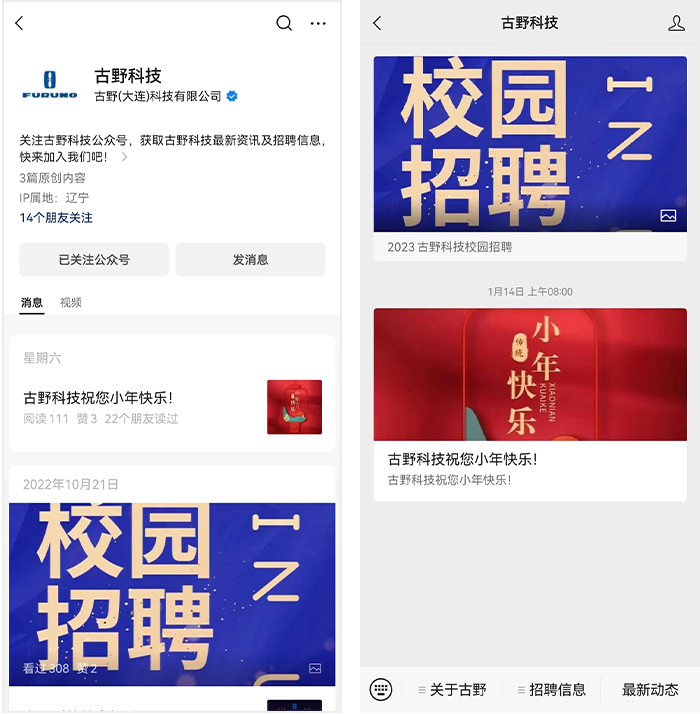
Task: Tap 发消息 to message the account
Action: click(250, 259)
